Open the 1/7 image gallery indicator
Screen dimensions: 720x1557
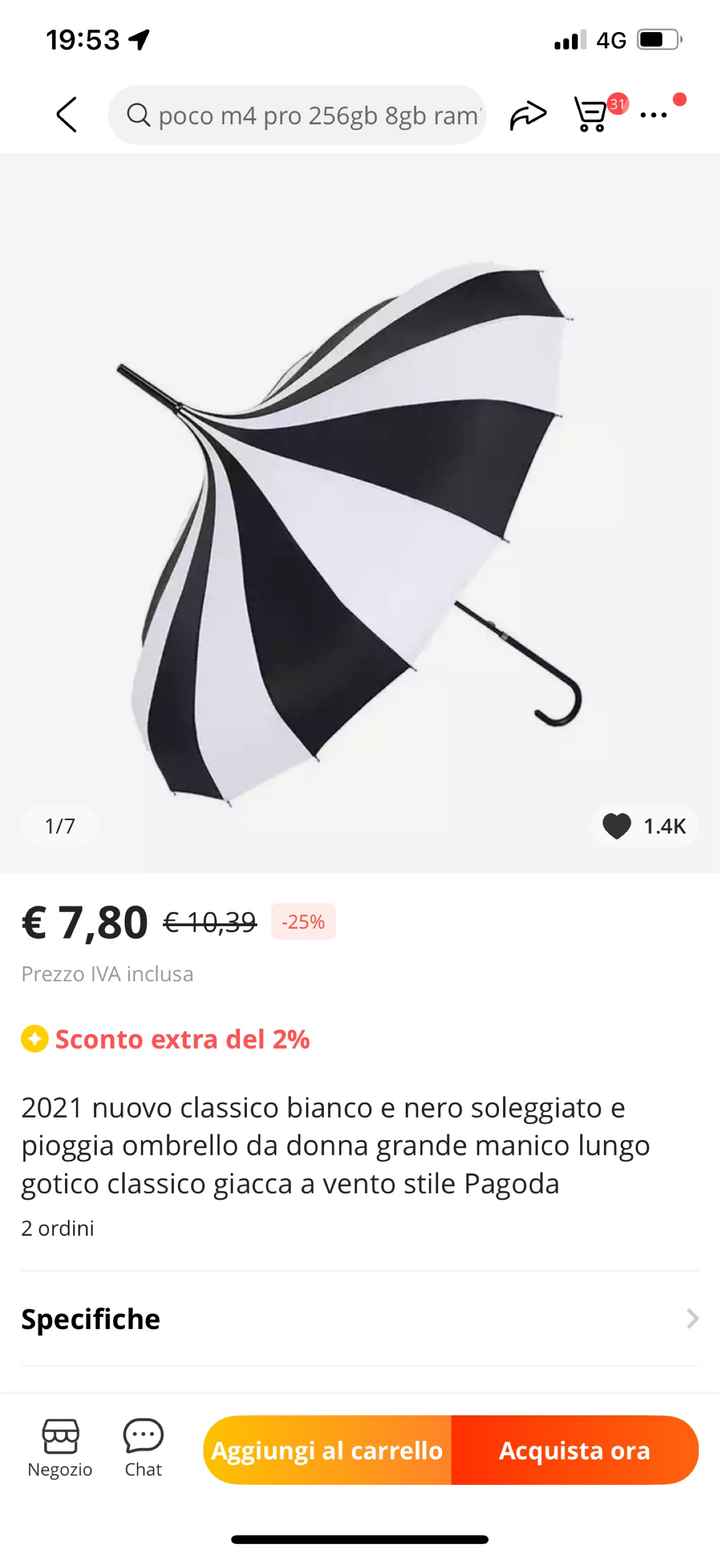58,826
